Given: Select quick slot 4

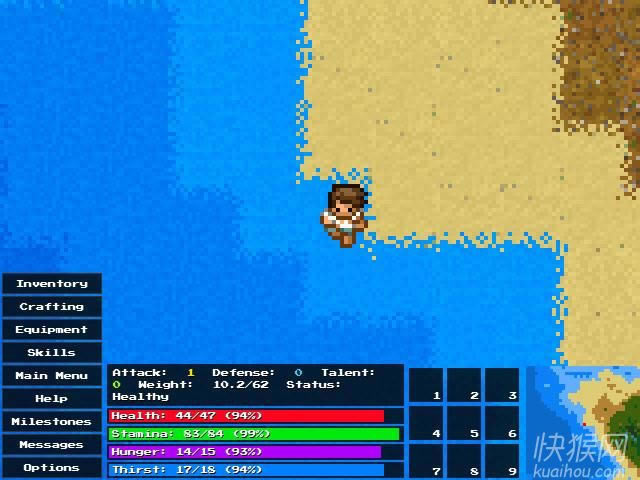Looking at the screenshot, I should 426,423.
